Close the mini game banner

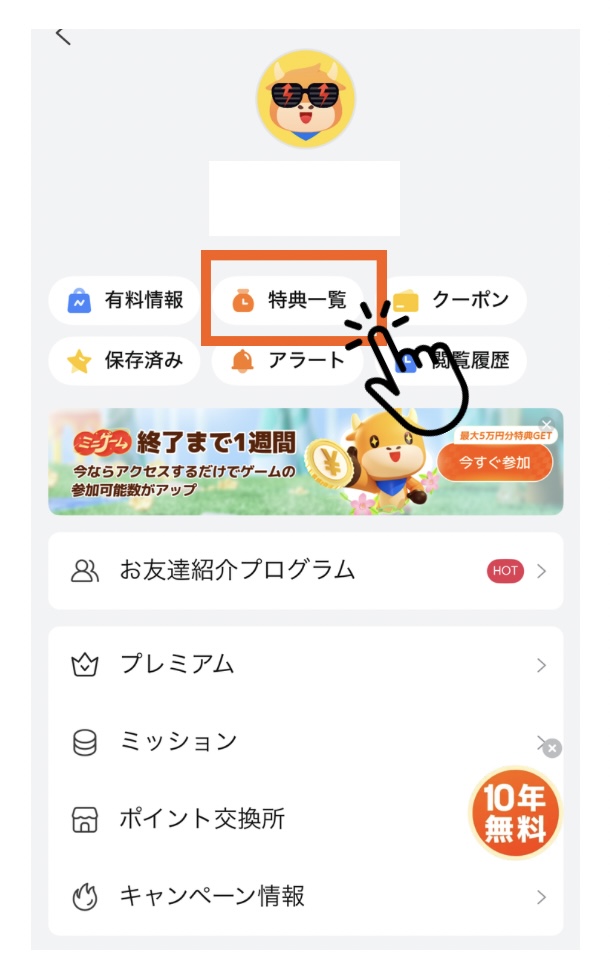[546, 424]
